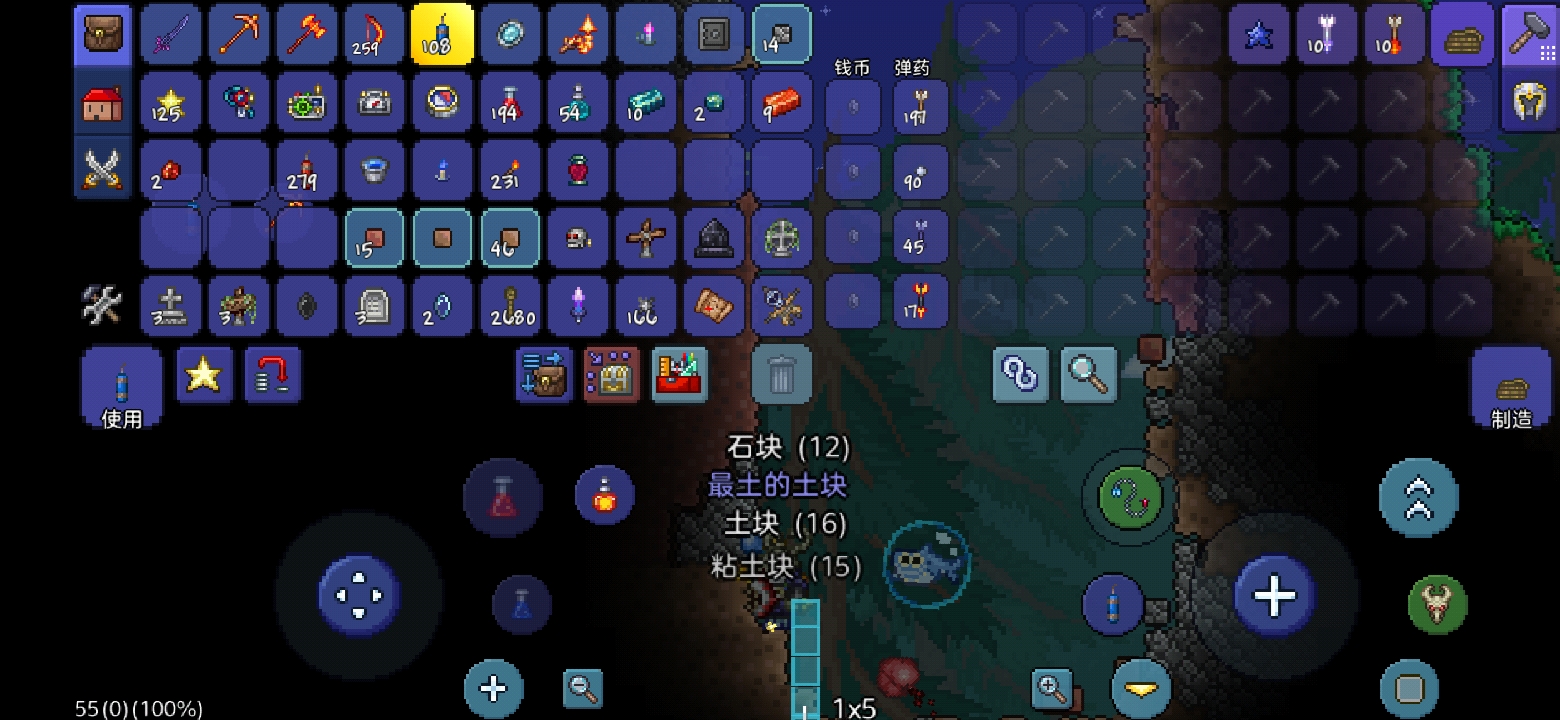
Task: Tap the chain link icon button
Action: point(1020,375)
